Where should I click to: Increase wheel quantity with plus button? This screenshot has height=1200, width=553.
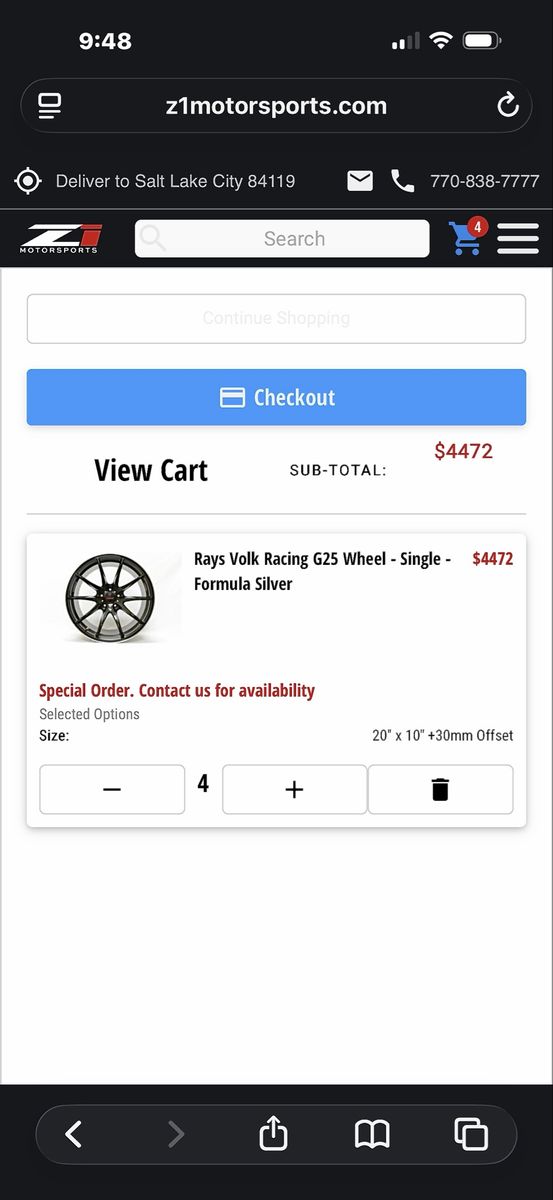pos(294,789)
